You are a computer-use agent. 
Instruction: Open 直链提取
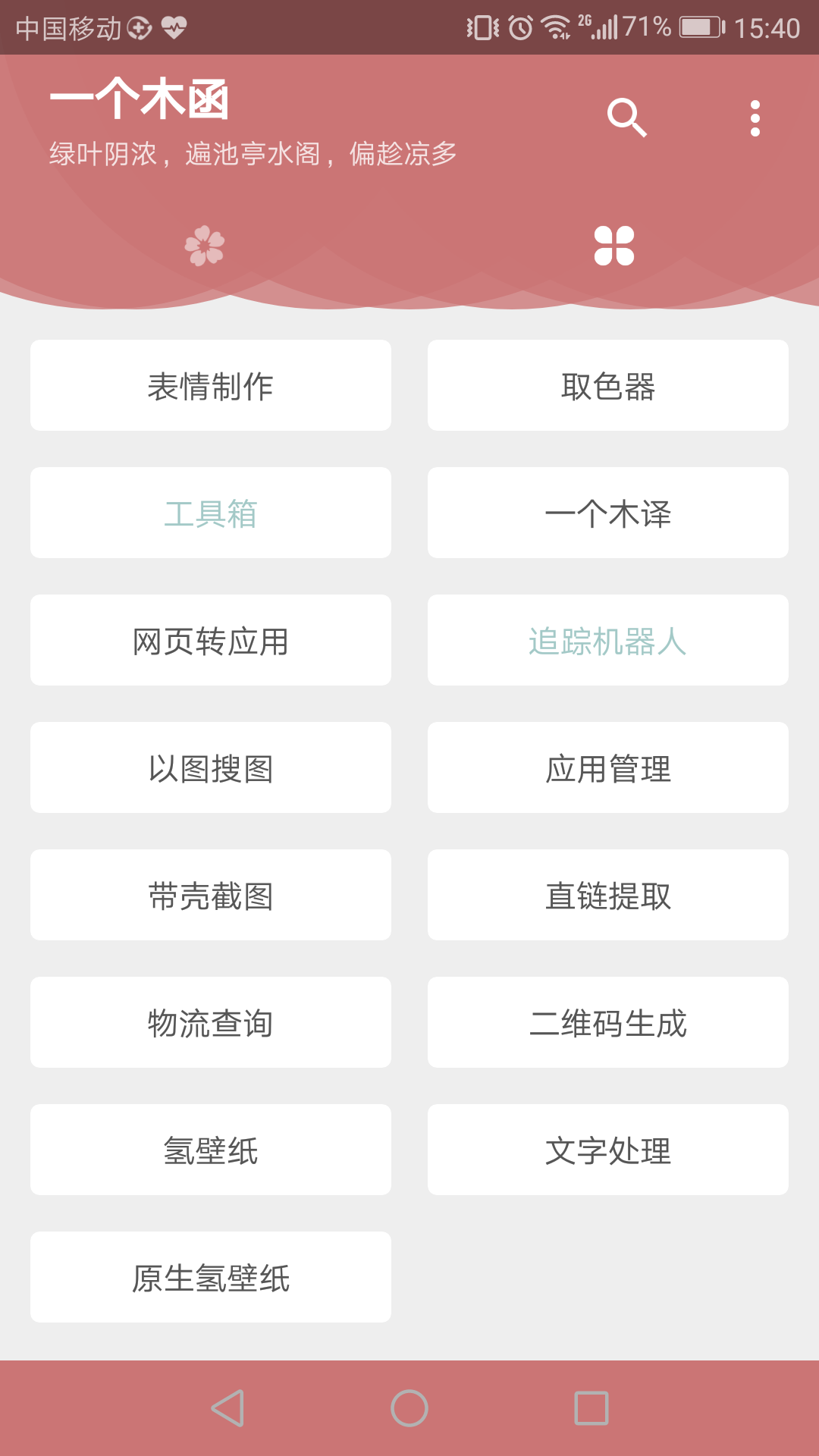coord(608,895)
